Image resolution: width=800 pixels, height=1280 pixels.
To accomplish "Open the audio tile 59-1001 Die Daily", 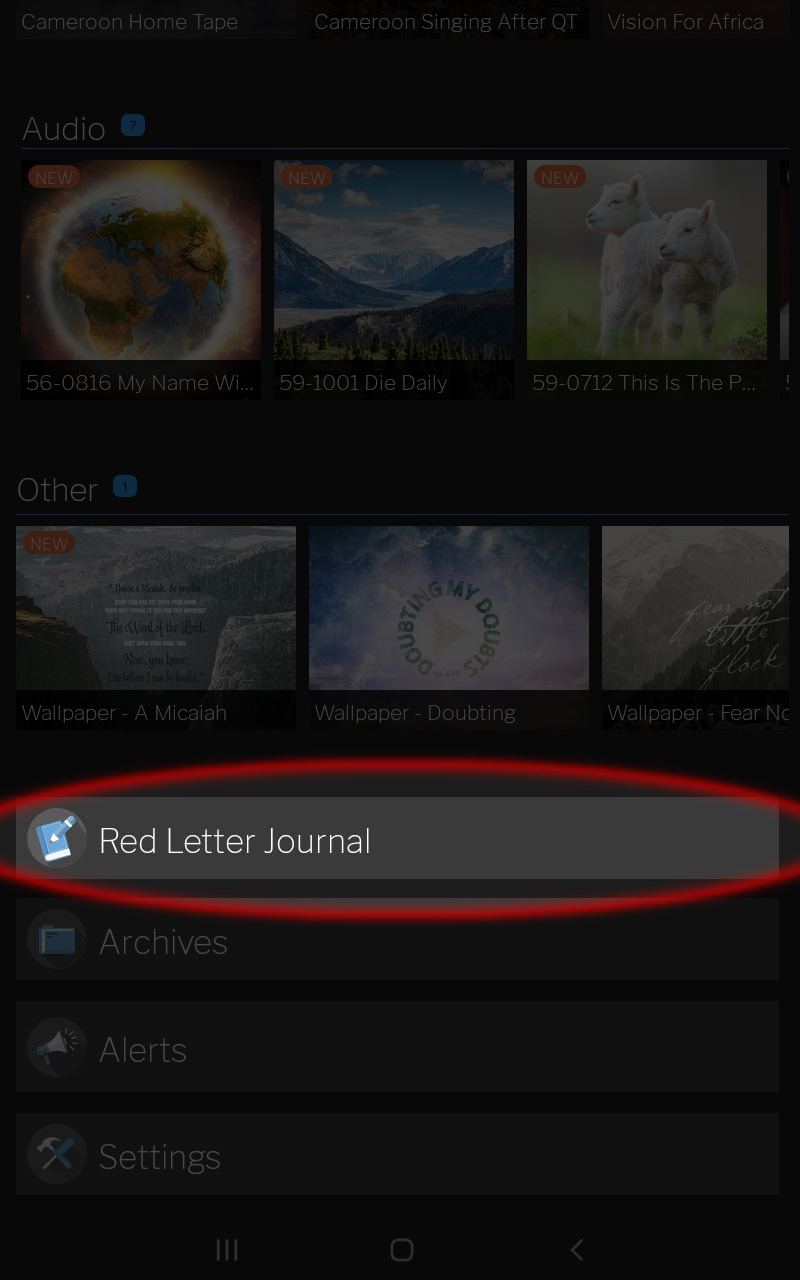I will tap(394, 280).
